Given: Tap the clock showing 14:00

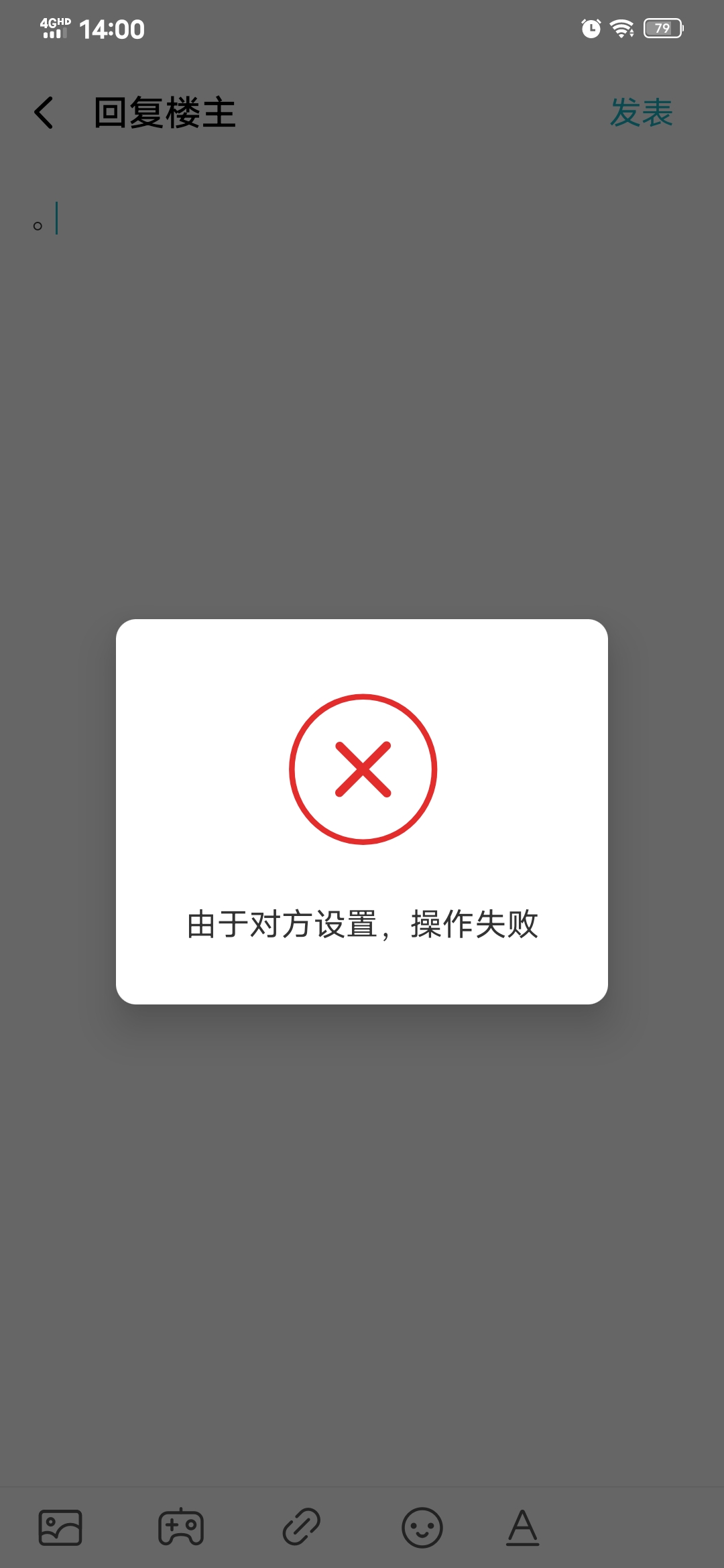Looking at the screenshot, I should [112, 28].
